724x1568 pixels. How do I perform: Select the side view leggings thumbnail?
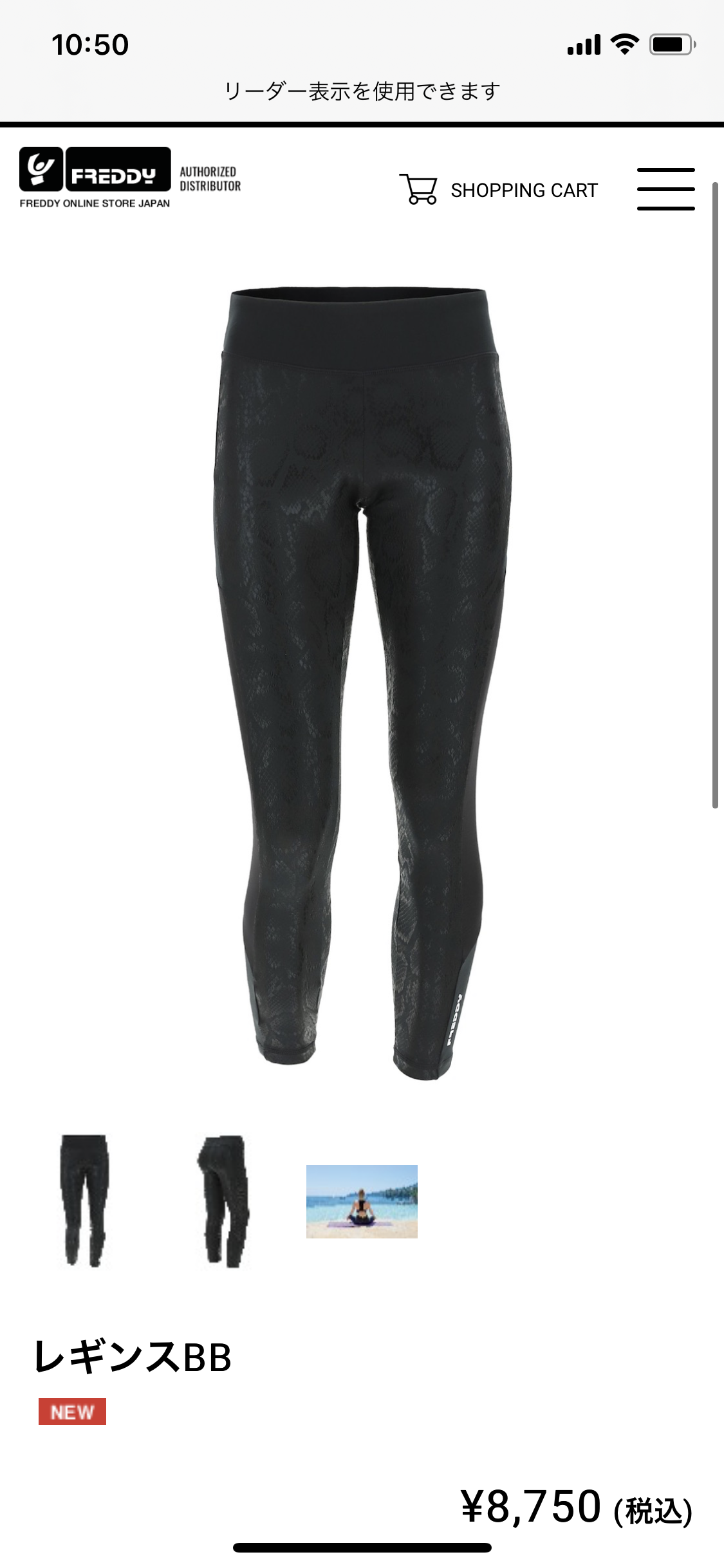pos(223,1201)
